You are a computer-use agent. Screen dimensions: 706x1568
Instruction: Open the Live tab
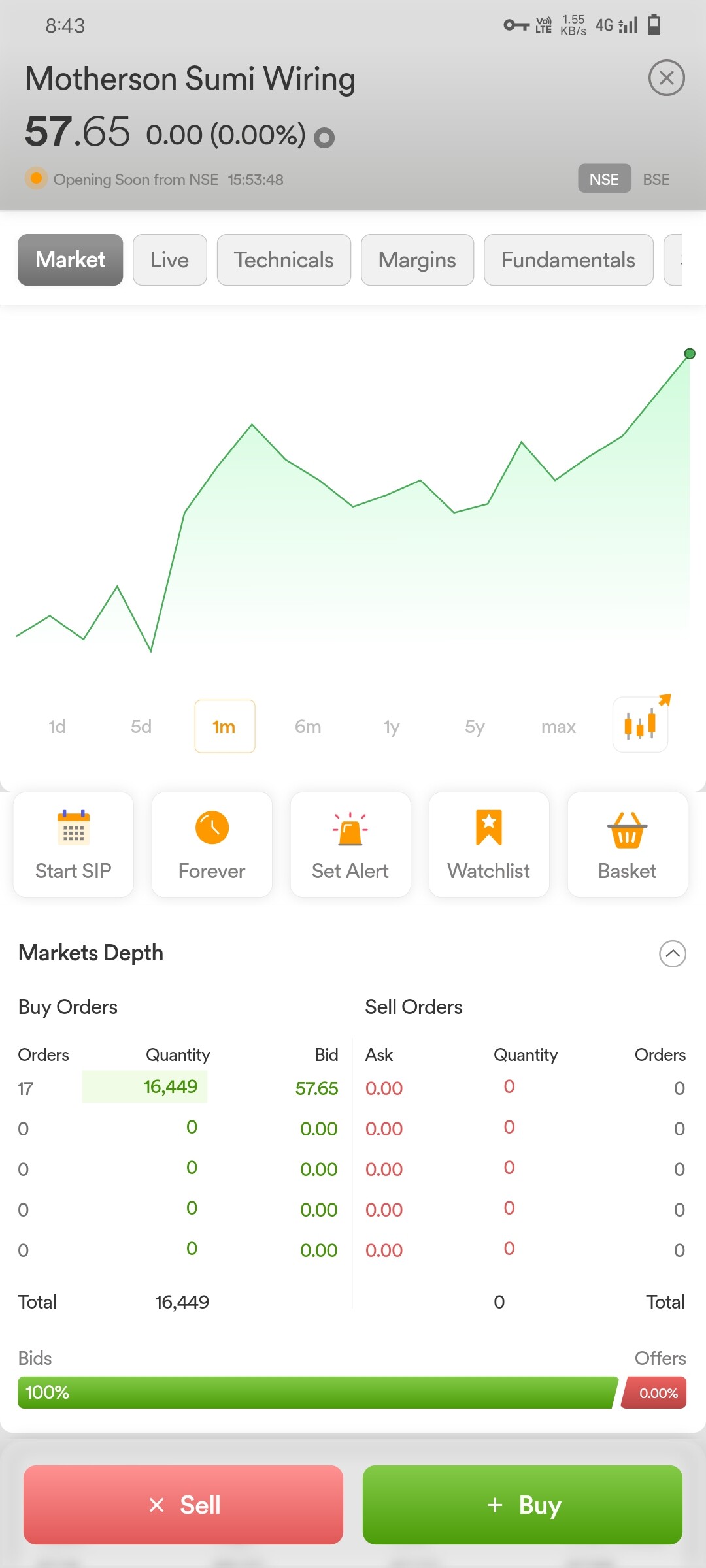click(170, 260)
